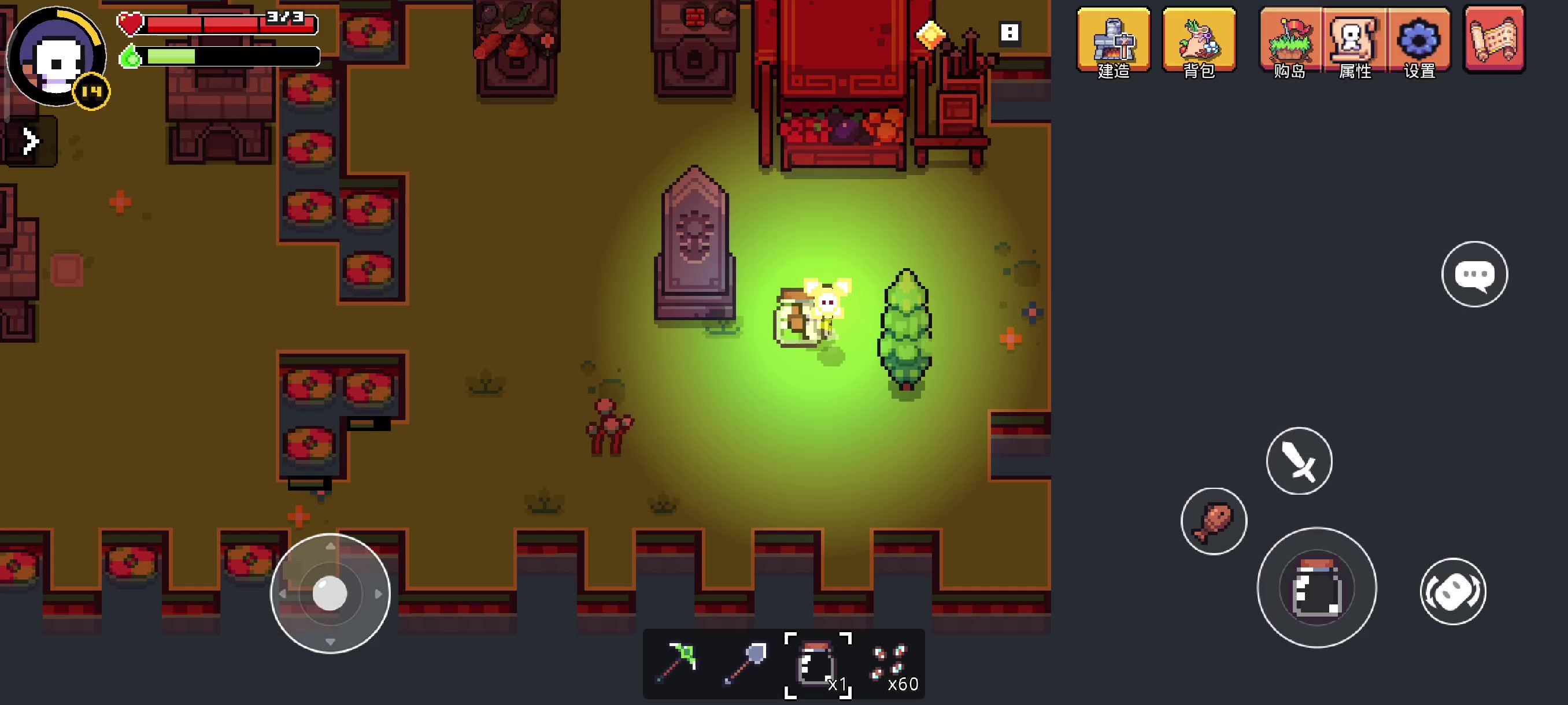Select the seeds x60 hotbar slot
This screenshot has height=705, width=1568.
(890, 664)
